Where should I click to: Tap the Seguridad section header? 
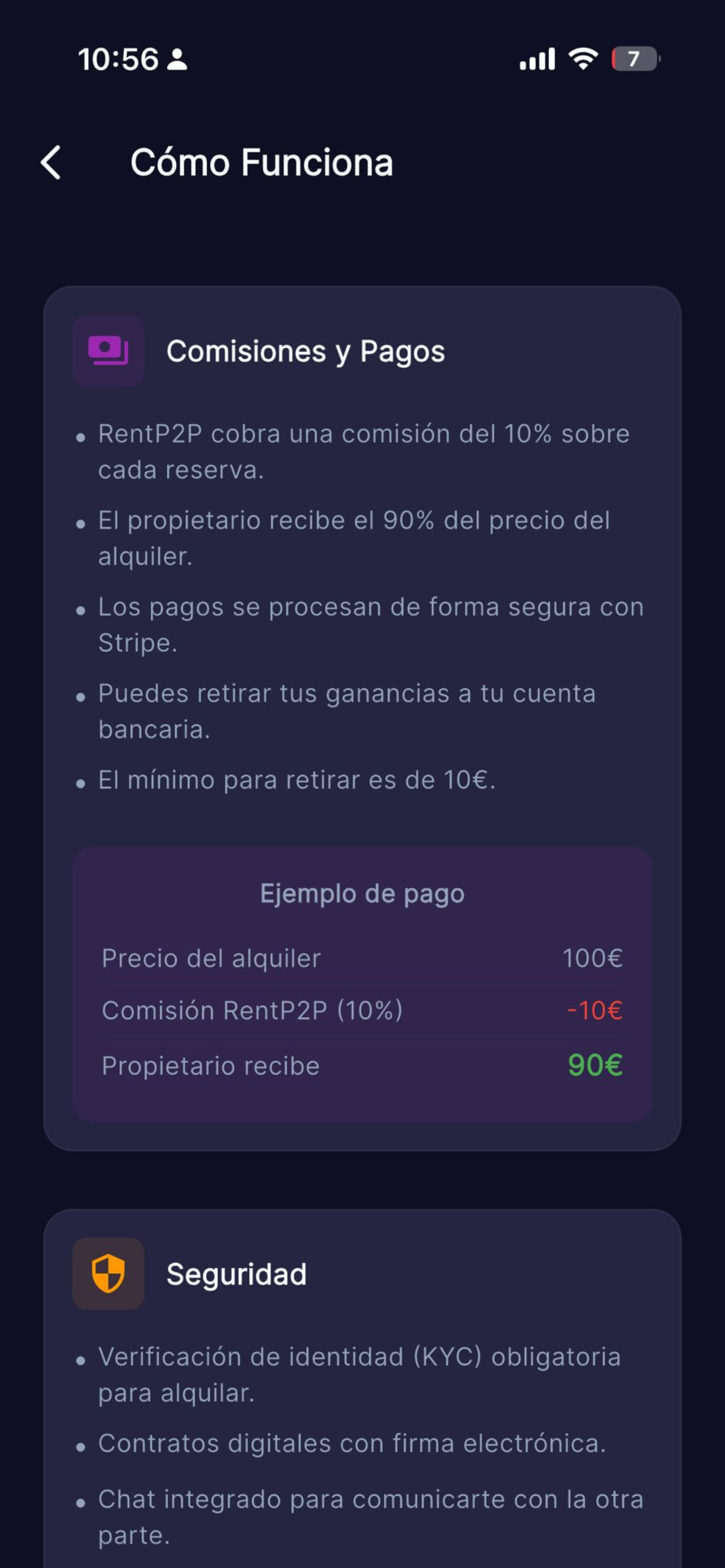point(237,1274)
